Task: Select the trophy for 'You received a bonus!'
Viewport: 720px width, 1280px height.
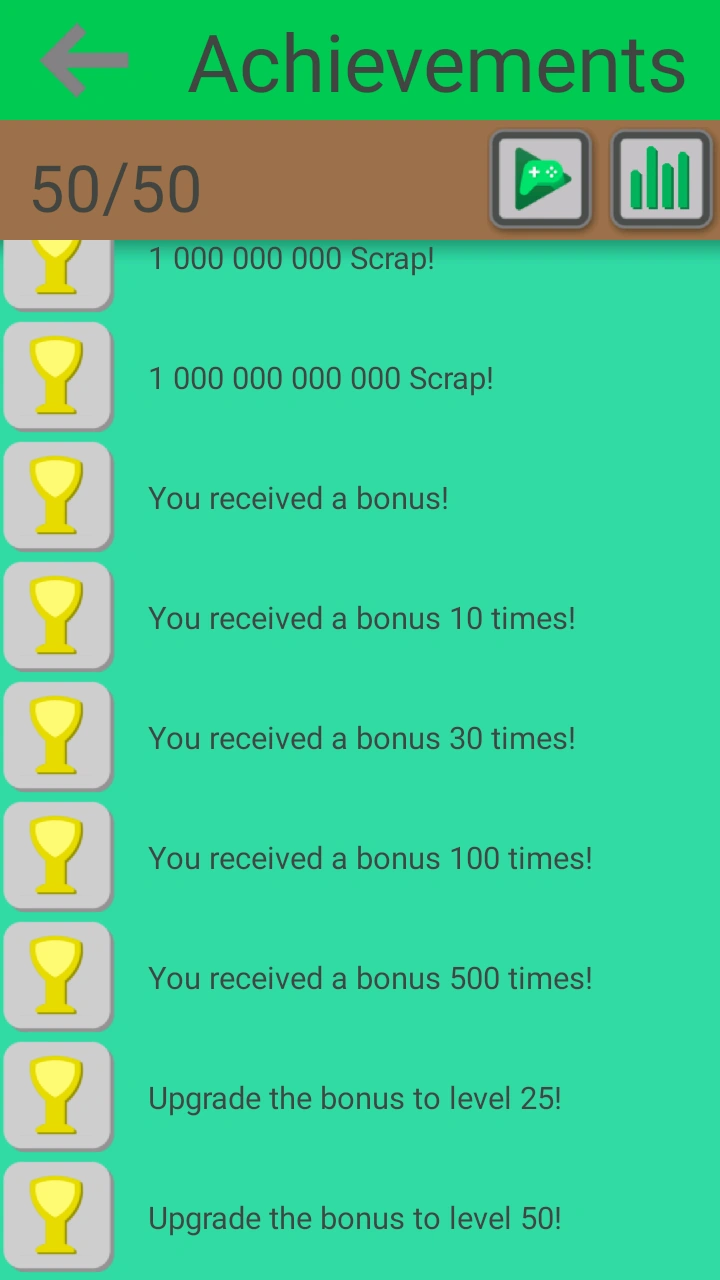Action: [x=57, y=497]
